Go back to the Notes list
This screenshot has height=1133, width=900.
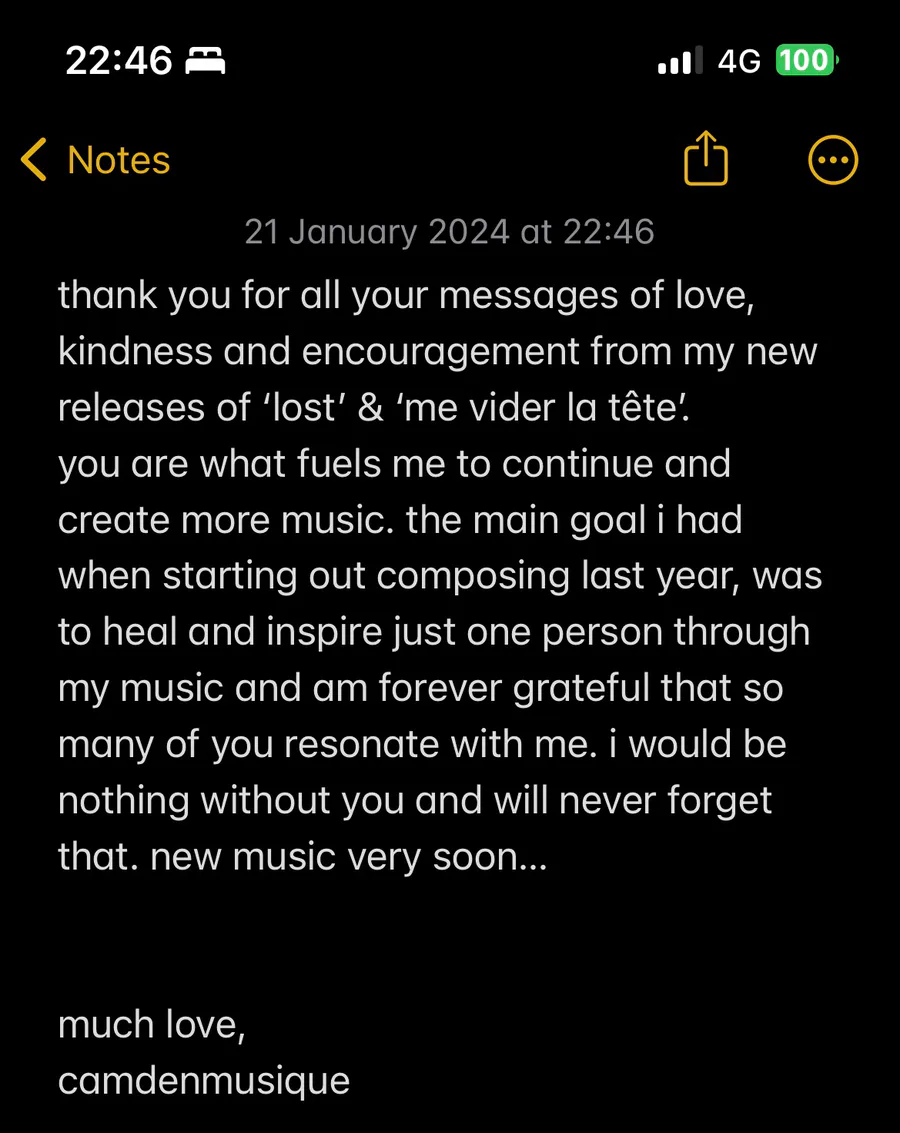[x=96, y=160]
